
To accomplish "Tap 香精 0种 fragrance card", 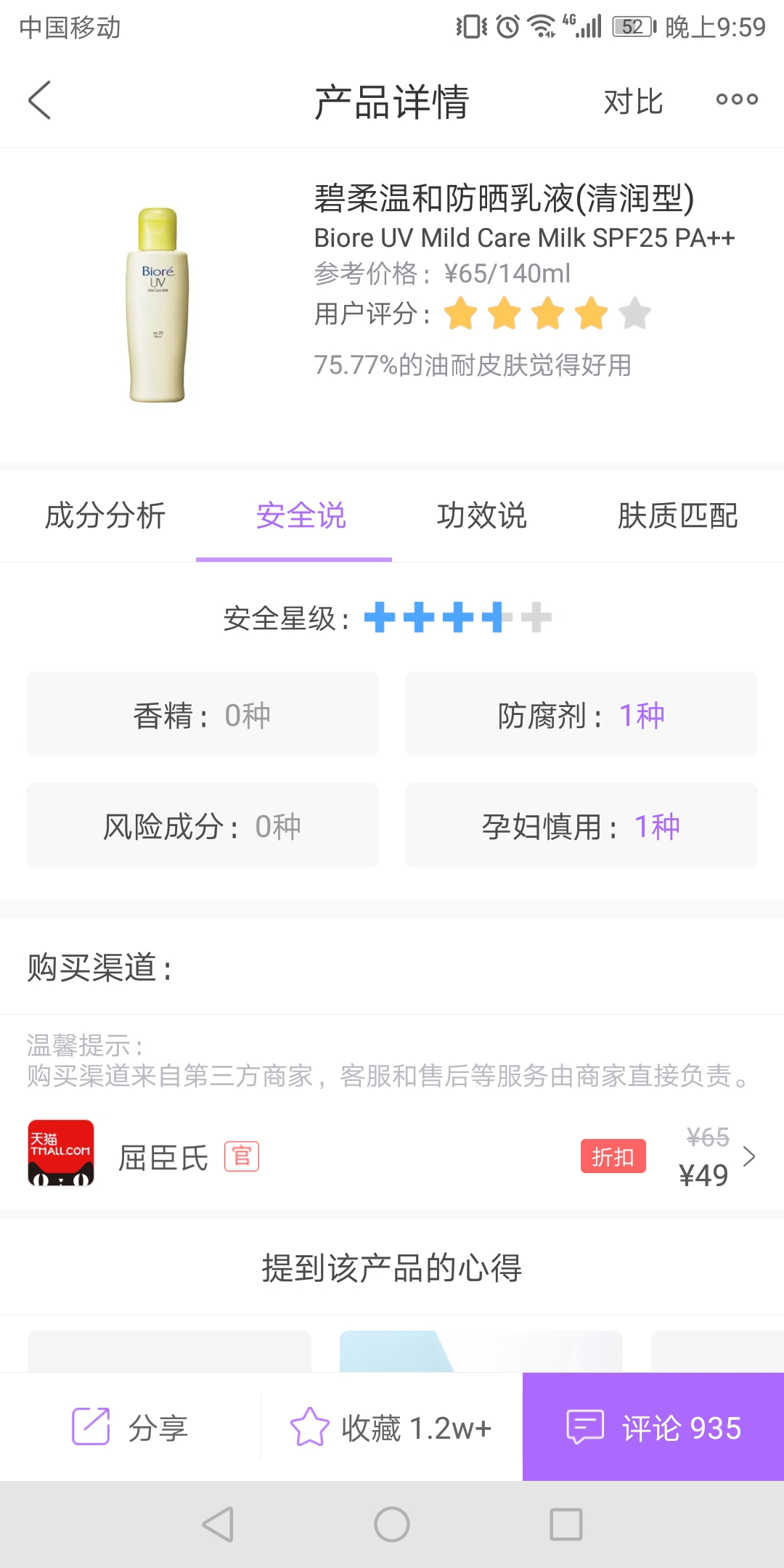I will point(202,714).
